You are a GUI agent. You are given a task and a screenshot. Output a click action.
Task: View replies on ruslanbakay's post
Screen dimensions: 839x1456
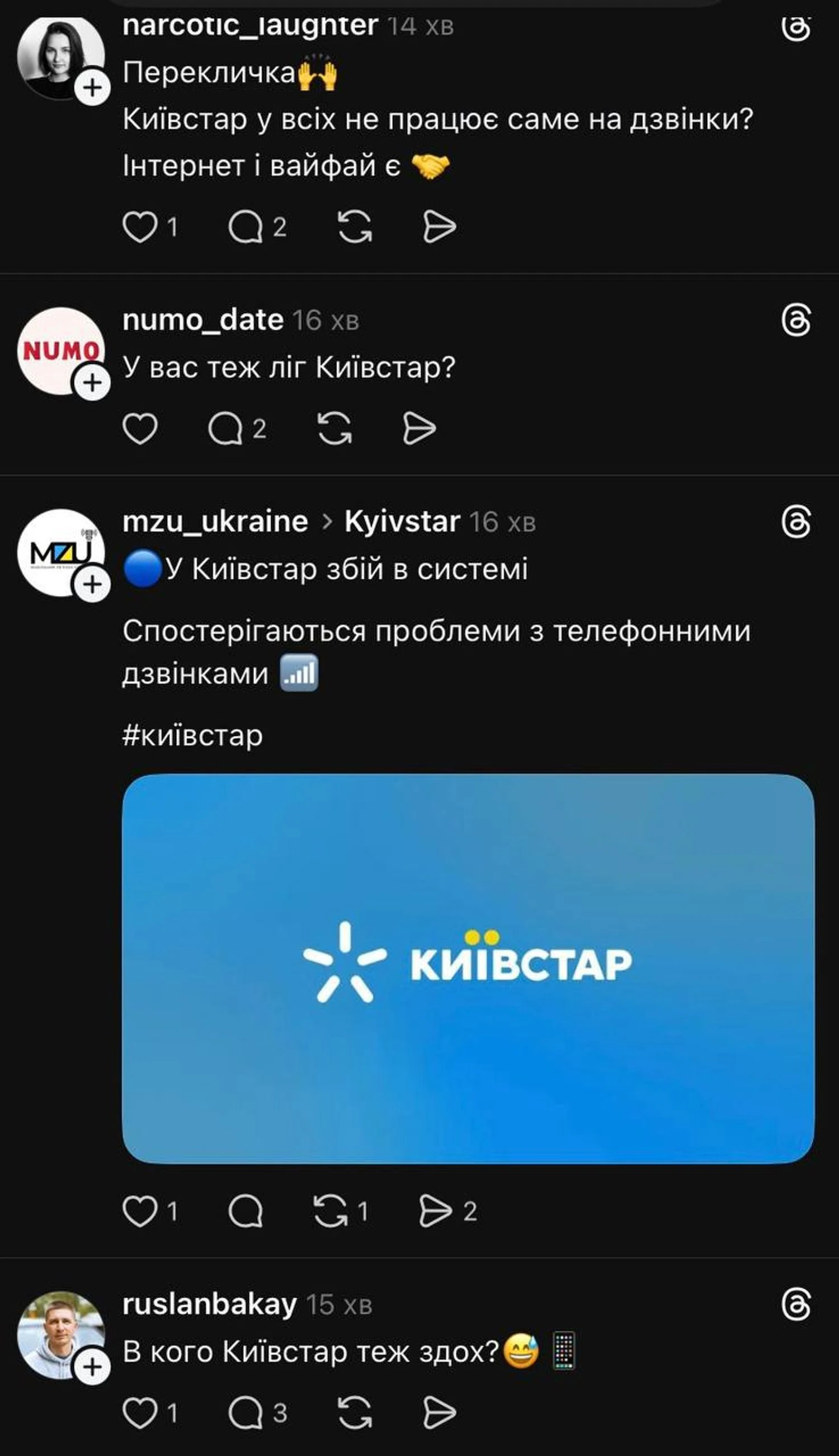coord(246,1413)
